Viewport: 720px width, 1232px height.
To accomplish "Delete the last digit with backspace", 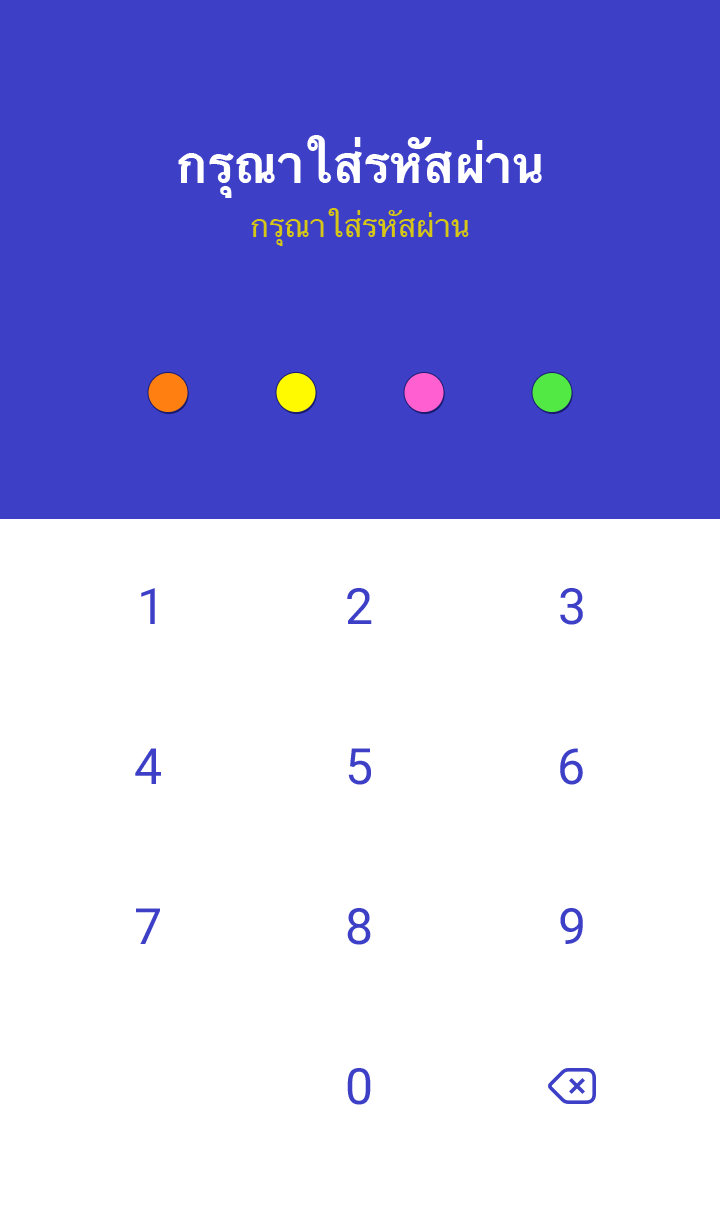I will coord(572,1086).
